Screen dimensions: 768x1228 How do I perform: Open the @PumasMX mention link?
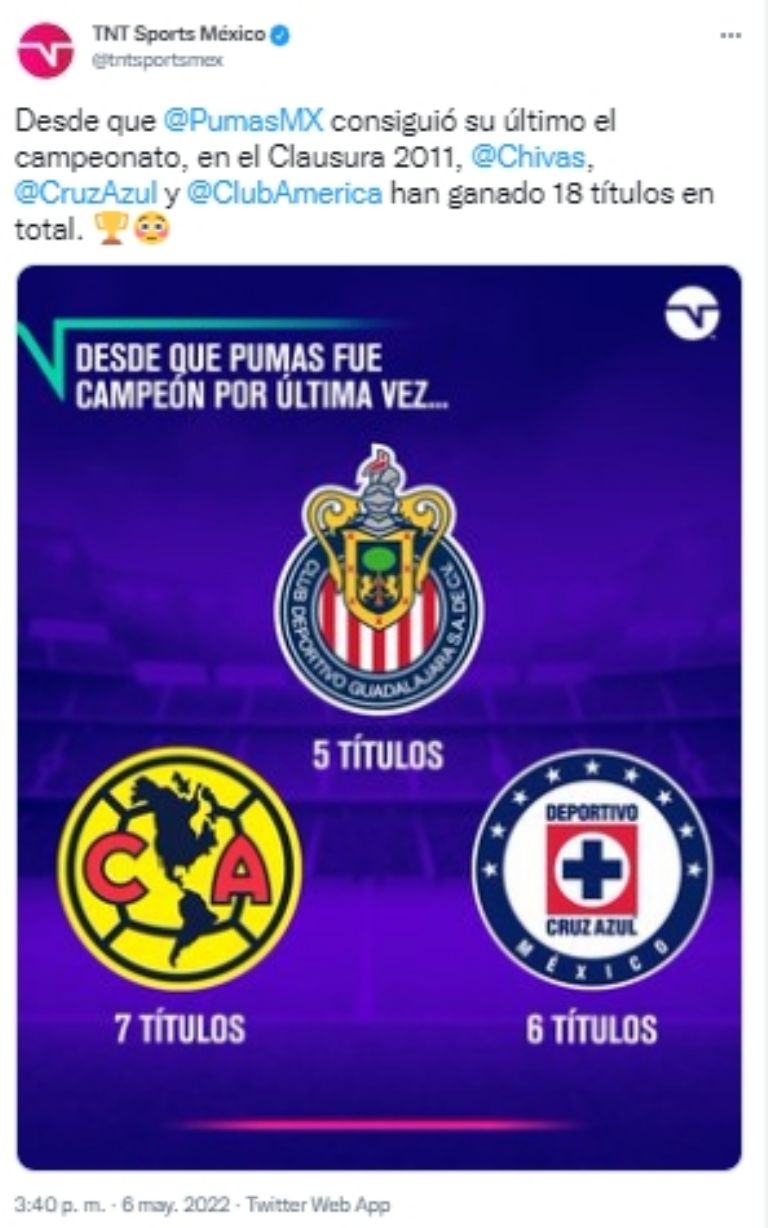(x=242, y=122)
